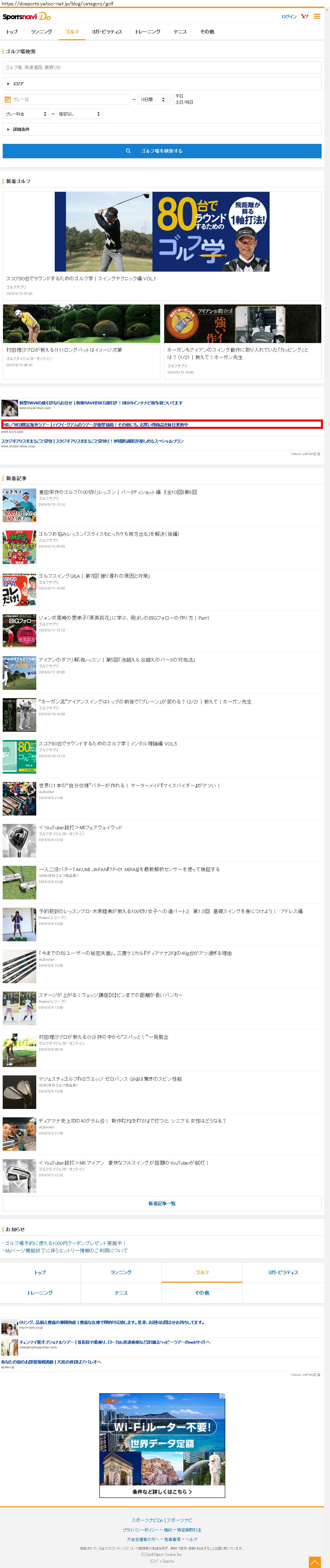Expand the 詳細条件 section
The height and width of the screenshot is (1568, 330).
[x=161, y=129]
